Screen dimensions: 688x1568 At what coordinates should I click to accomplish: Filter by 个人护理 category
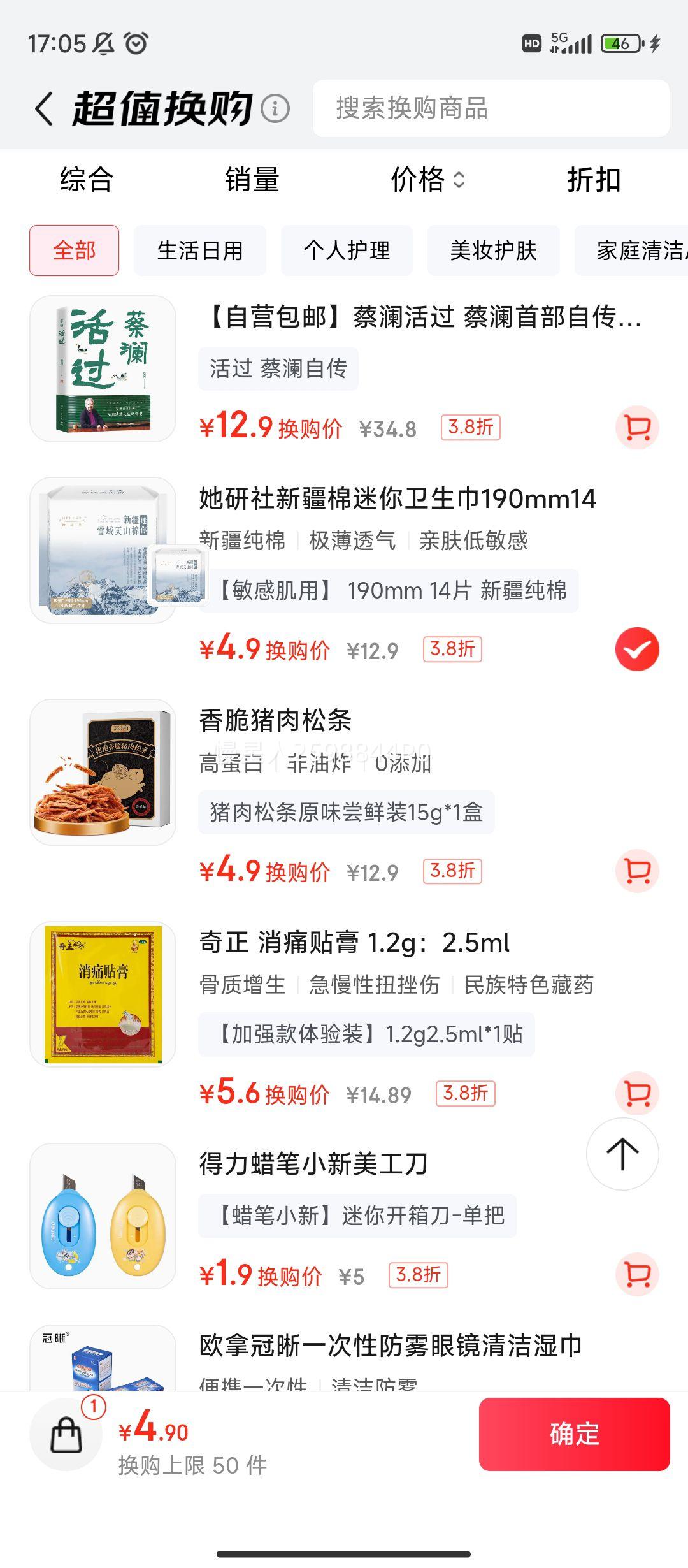pyautogui.click(x=347, y=250)
